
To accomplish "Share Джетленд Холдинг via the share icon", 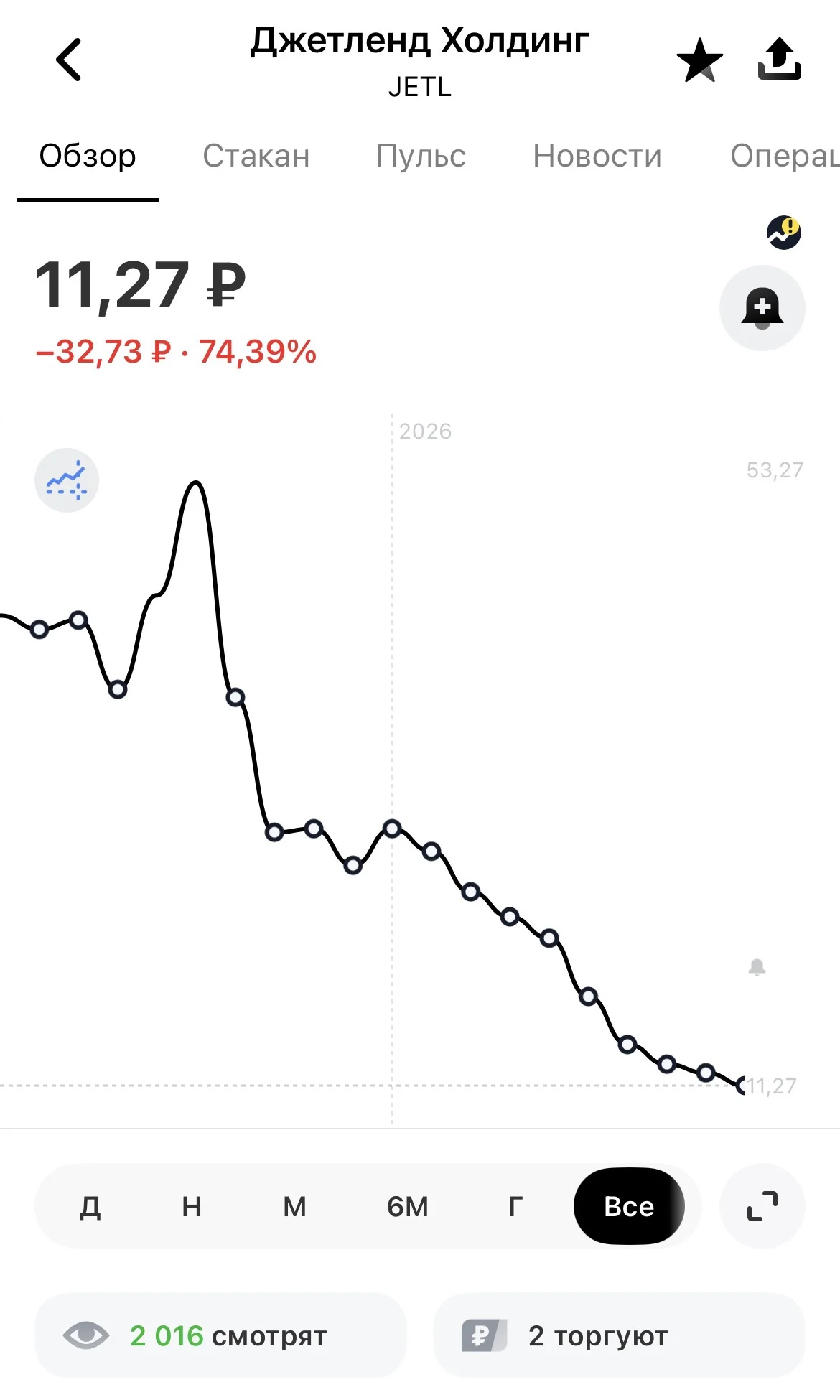I will (x=780, y=59).
